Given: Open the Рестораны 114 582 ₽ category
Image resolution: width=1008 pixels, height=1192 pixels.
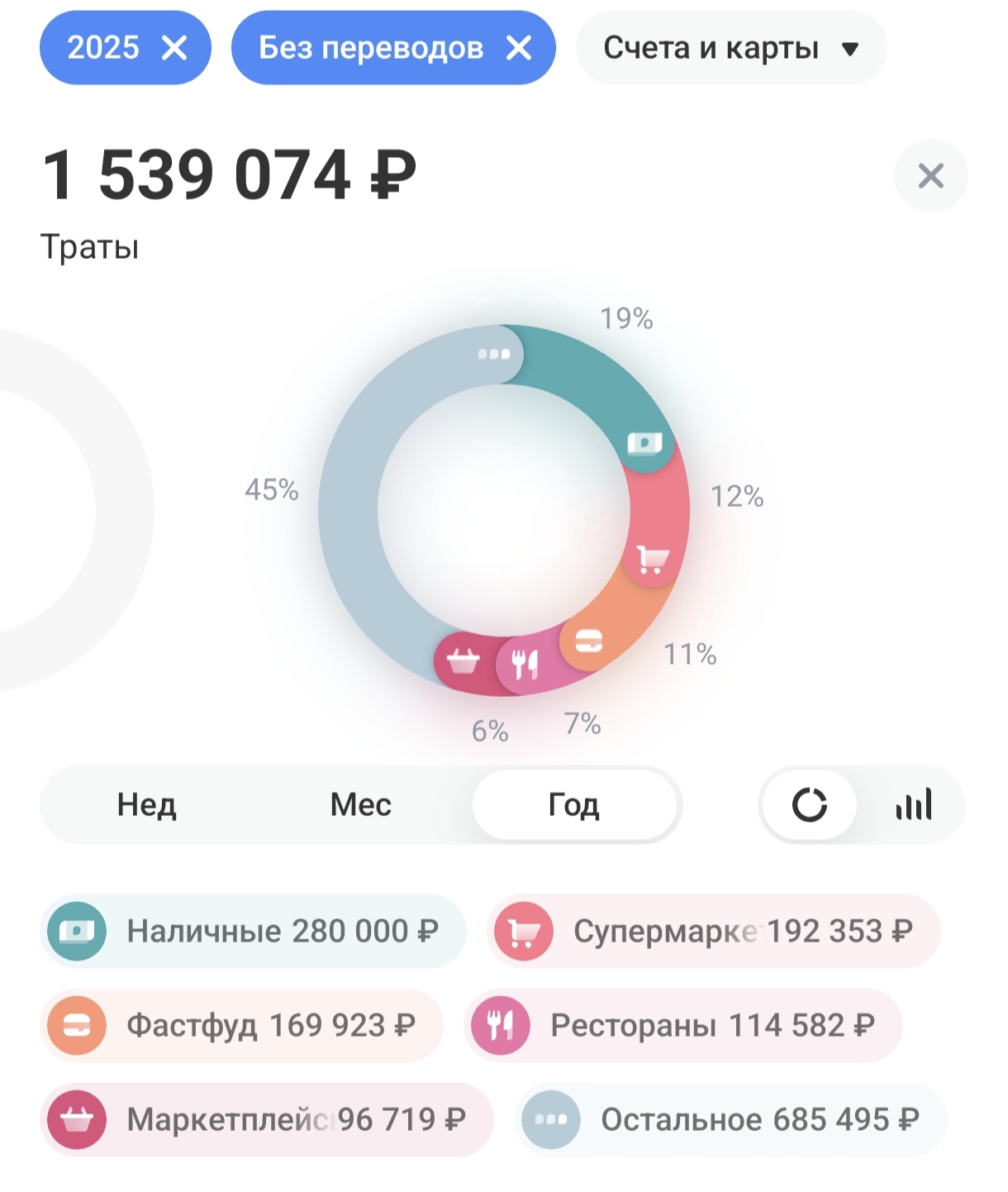Looking at the screenshot, I should click(x=682, y=1026).
